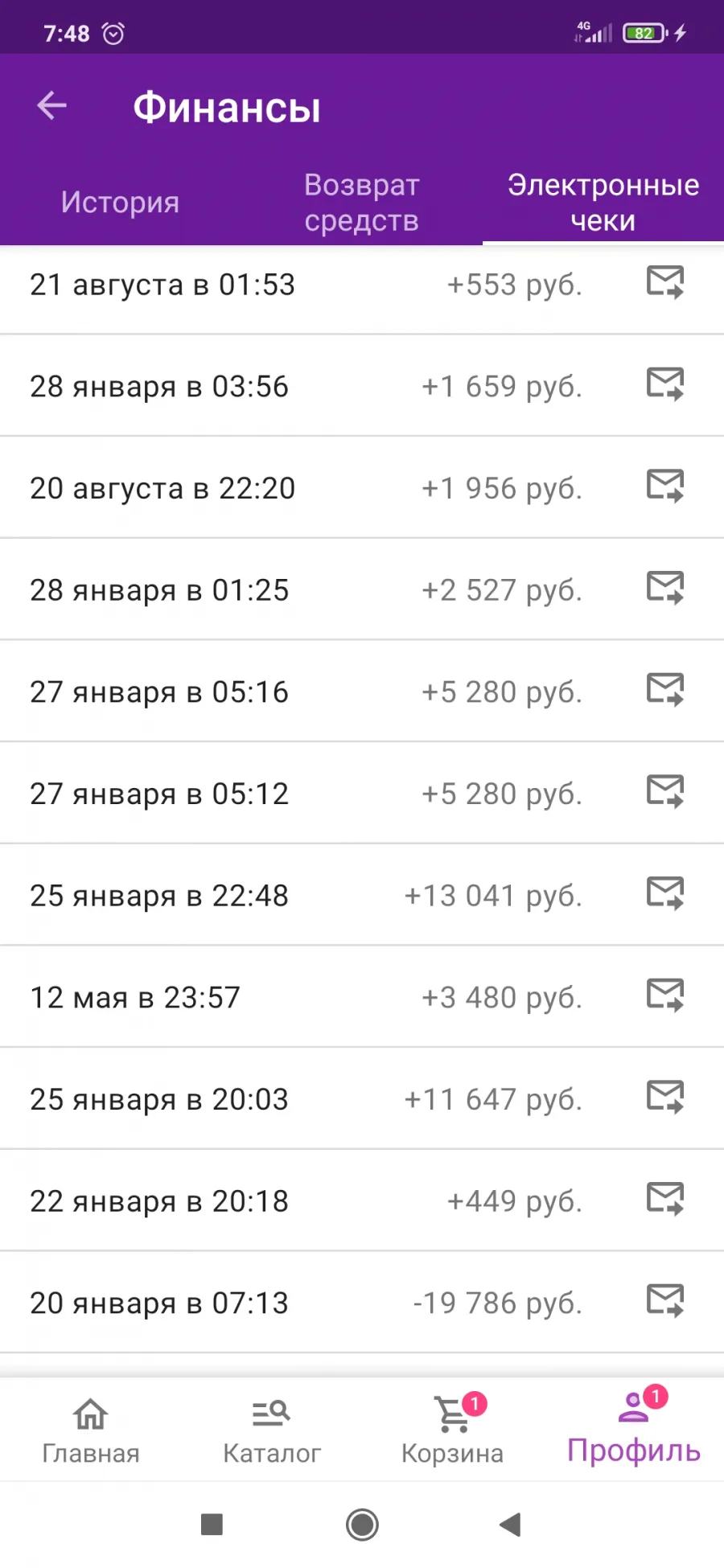Forward the 20 августа 22:20 receipt
This screenshot has width=724, height=1568.
click(x=665, y=486)
